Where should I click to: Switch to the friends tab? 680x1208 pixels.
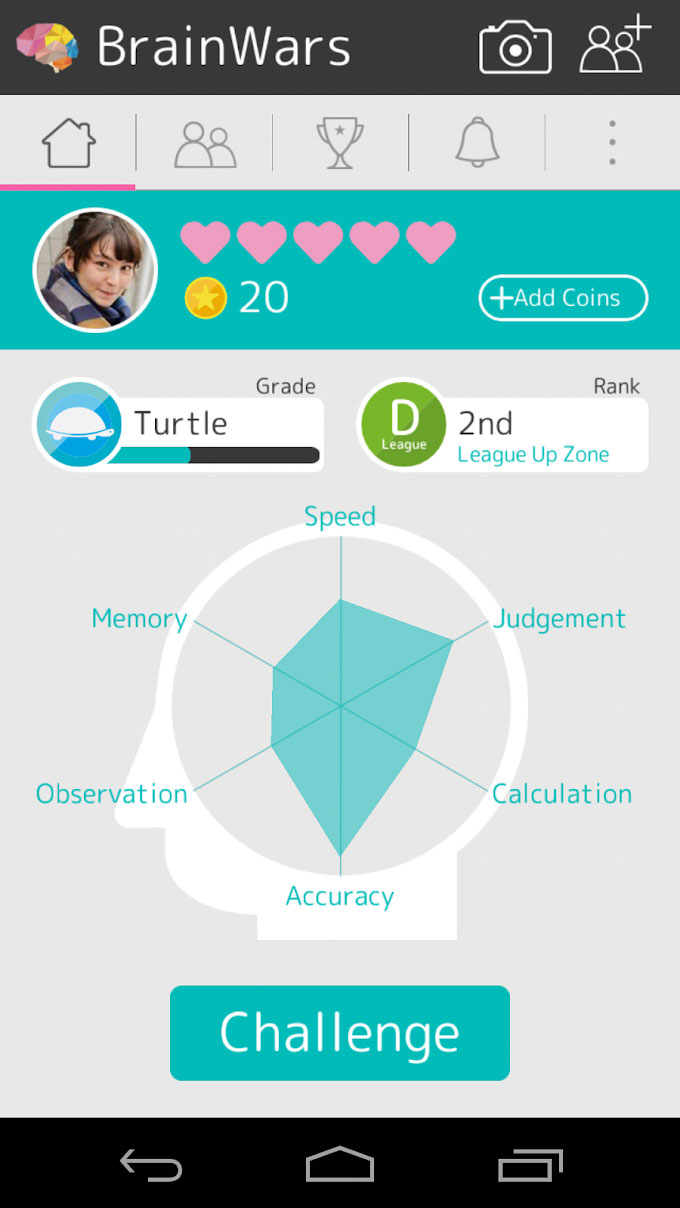tap(205, 143)
